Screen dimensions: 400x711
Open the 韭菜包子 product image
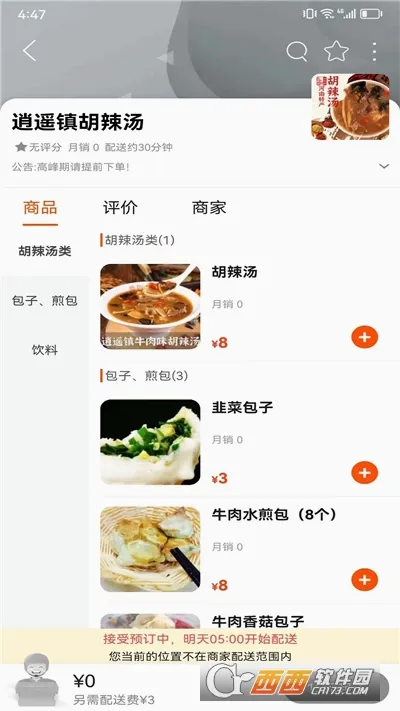tap(150, 442)
